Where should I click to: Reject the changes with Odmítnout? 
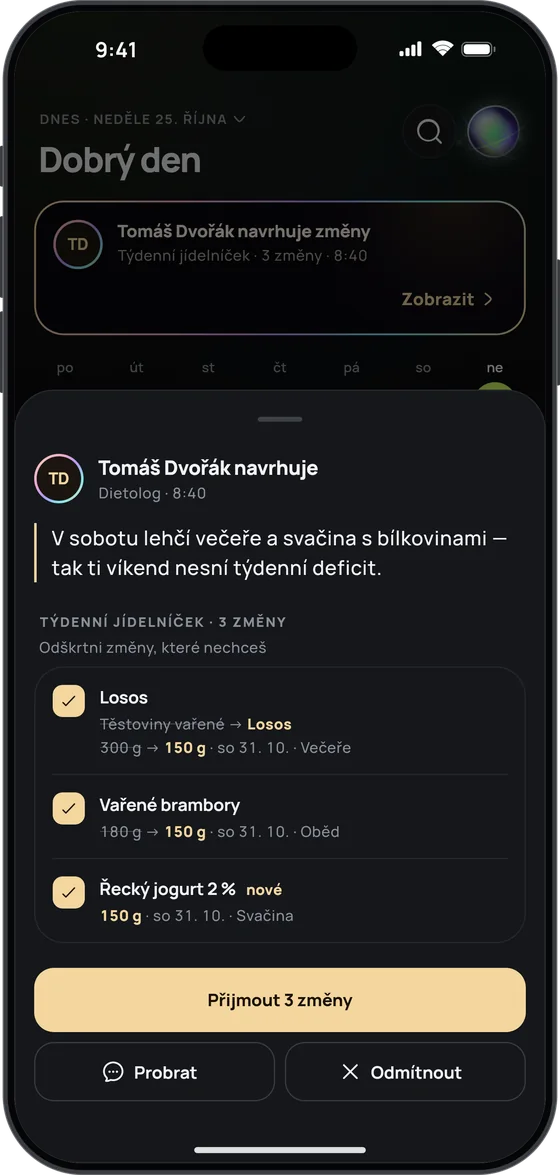click(405, 1072)
